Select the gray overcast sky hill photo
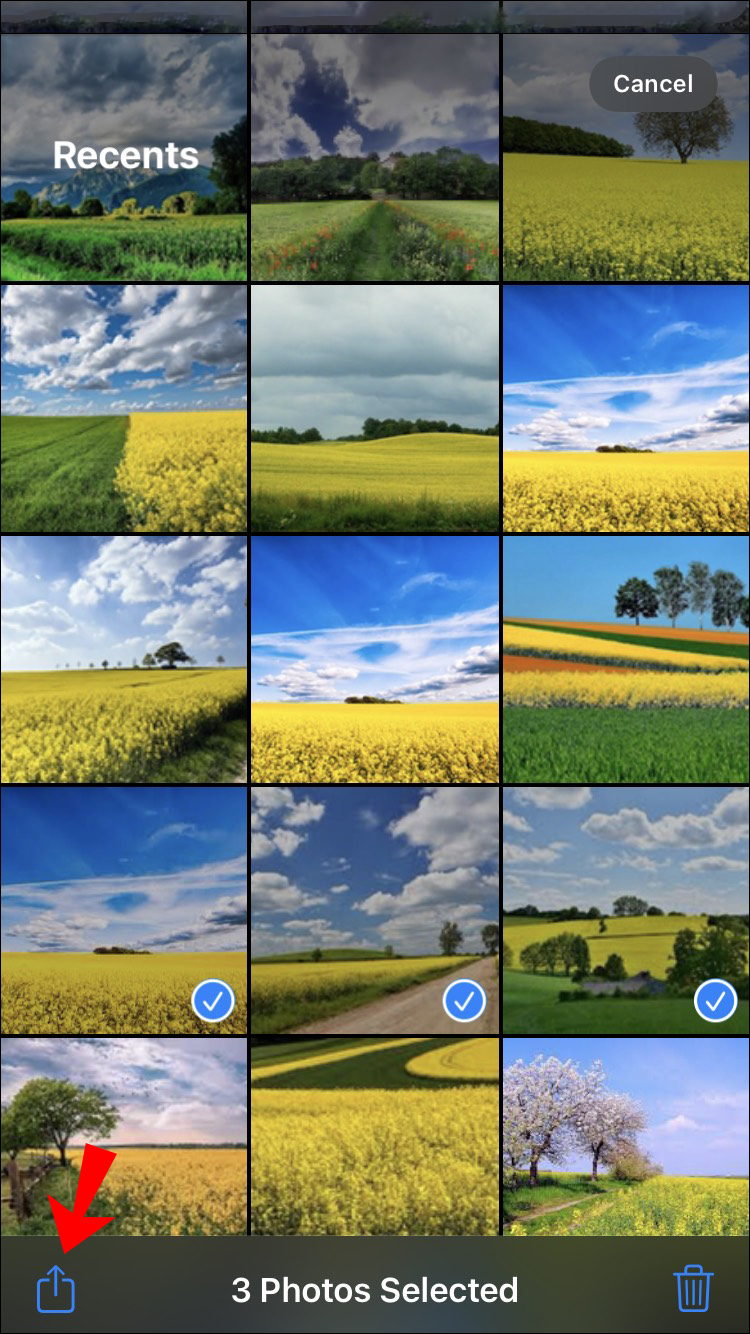Image resolution: width=750 pixels, height=1334 pixels. pyautogui.click(x=375, y=408)
